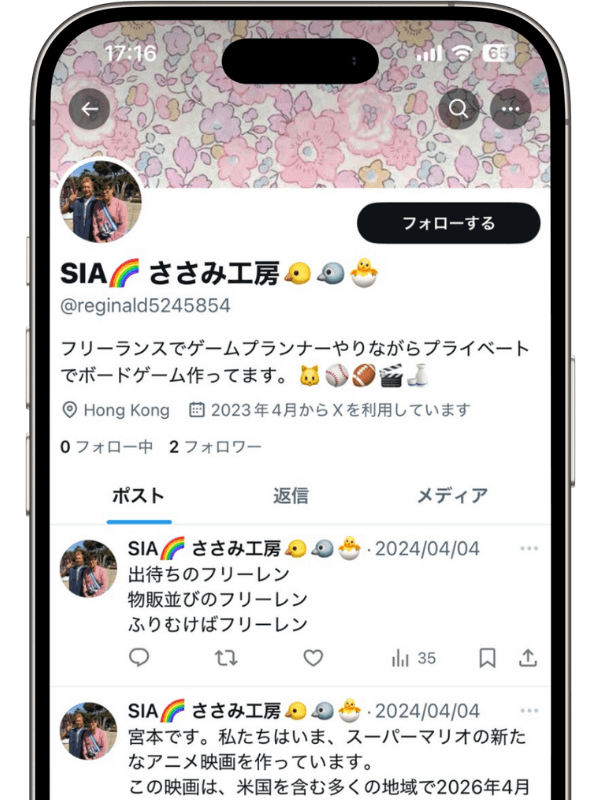The width and height of the screenshot is (600, 800).
Task: View the profile avatar photo
Action: point(102,203)
